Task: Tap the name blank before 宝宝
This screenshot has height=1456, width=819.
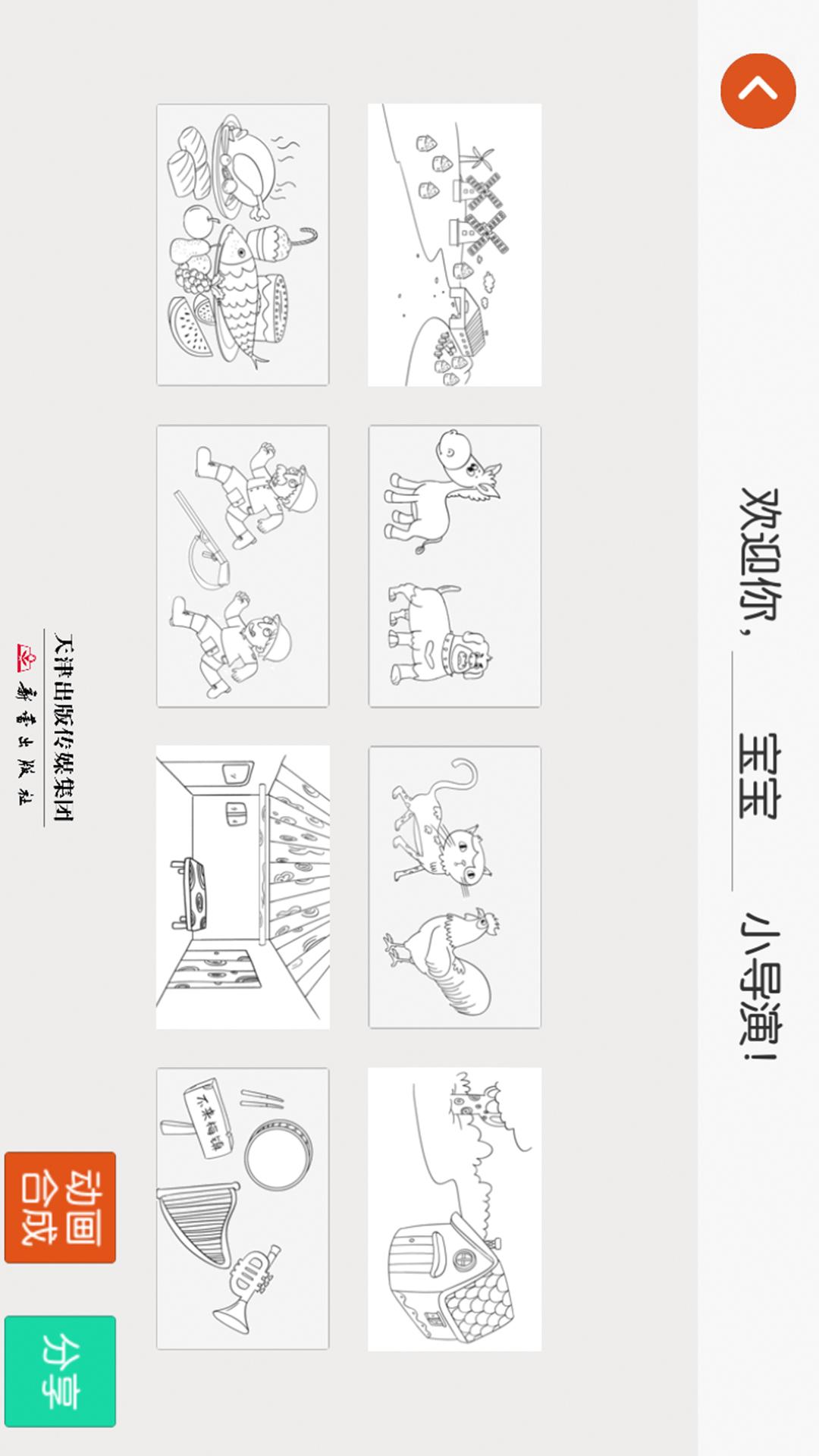Action: tap(734, 689)
